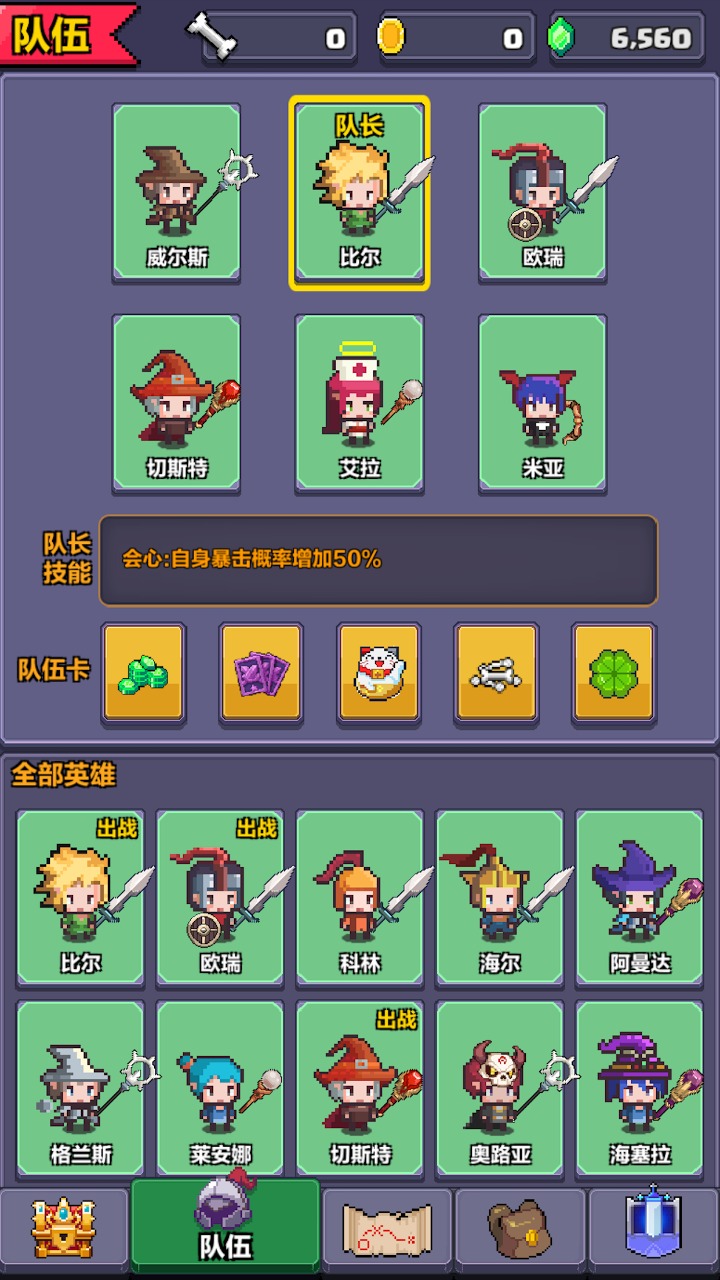Select the clover team card icon
The width and height of the screenshot is (720, 1280).
614,672
